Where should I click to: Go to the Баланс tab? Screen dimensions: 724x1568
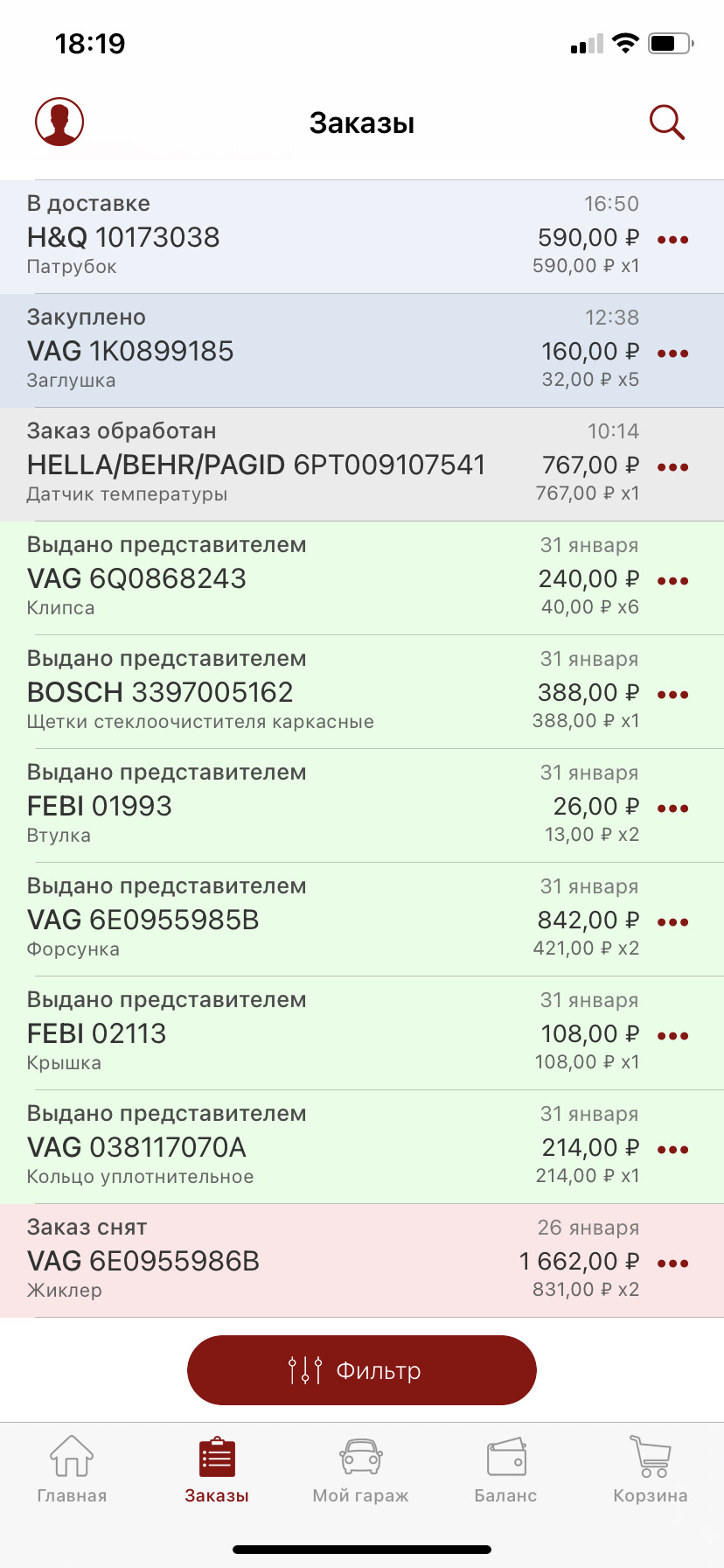[x=505, y=1470]
